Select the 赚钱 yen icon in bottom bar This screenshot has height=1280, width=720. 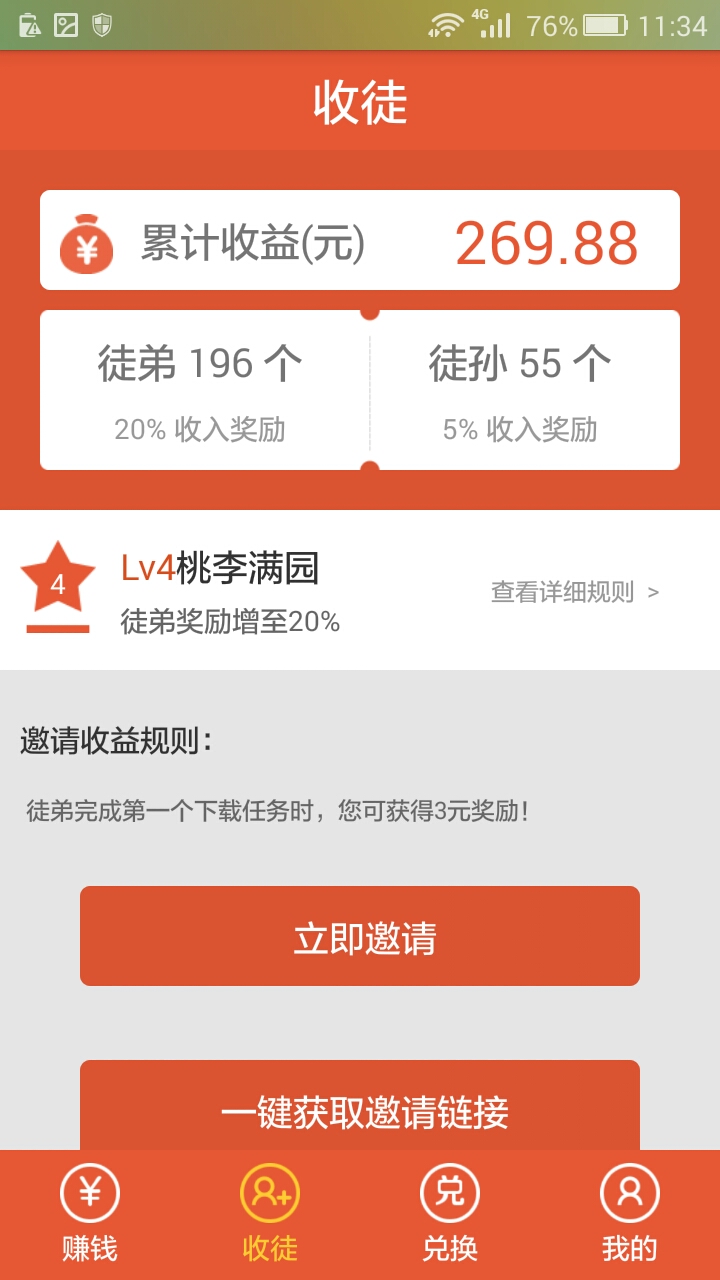(88, 1194)
